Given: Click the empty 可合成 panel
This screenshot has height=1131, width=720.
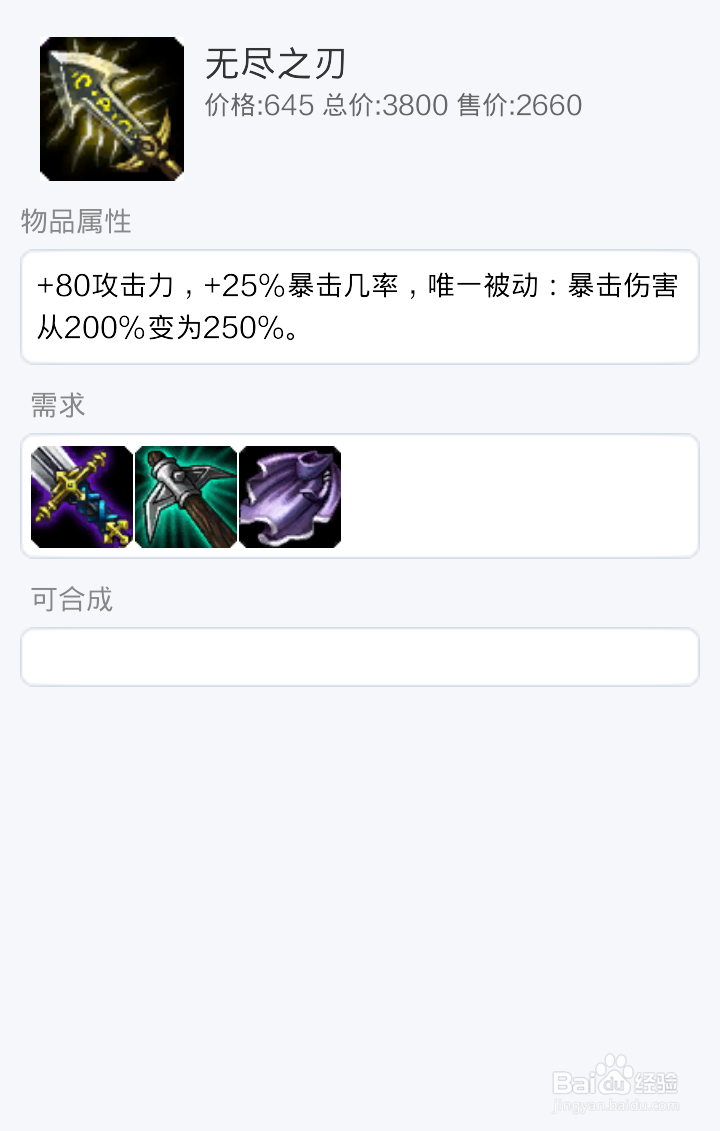Looking at the screenshot, I should coord(360,656).
